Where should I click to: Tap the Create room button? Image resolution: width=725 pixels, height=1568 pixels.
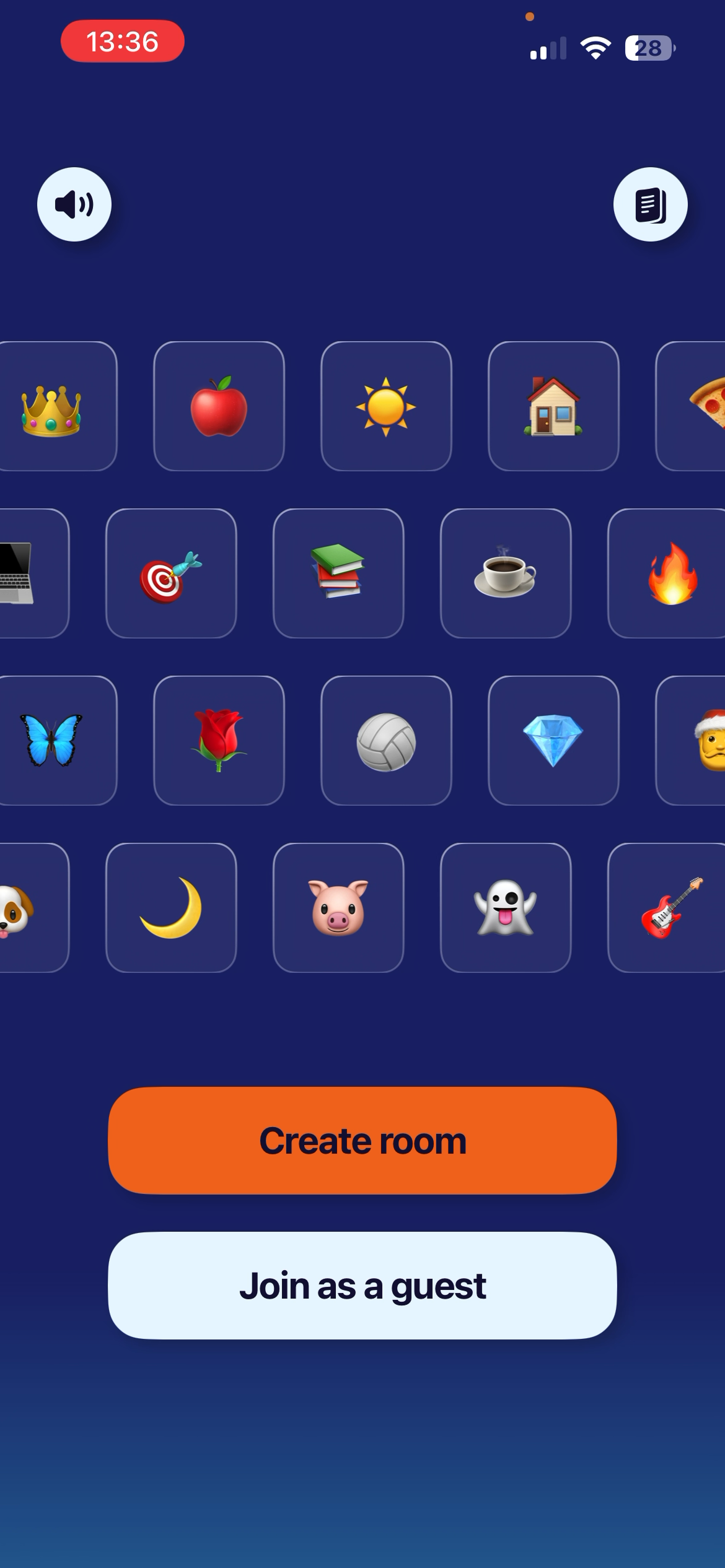point(362,1141)
